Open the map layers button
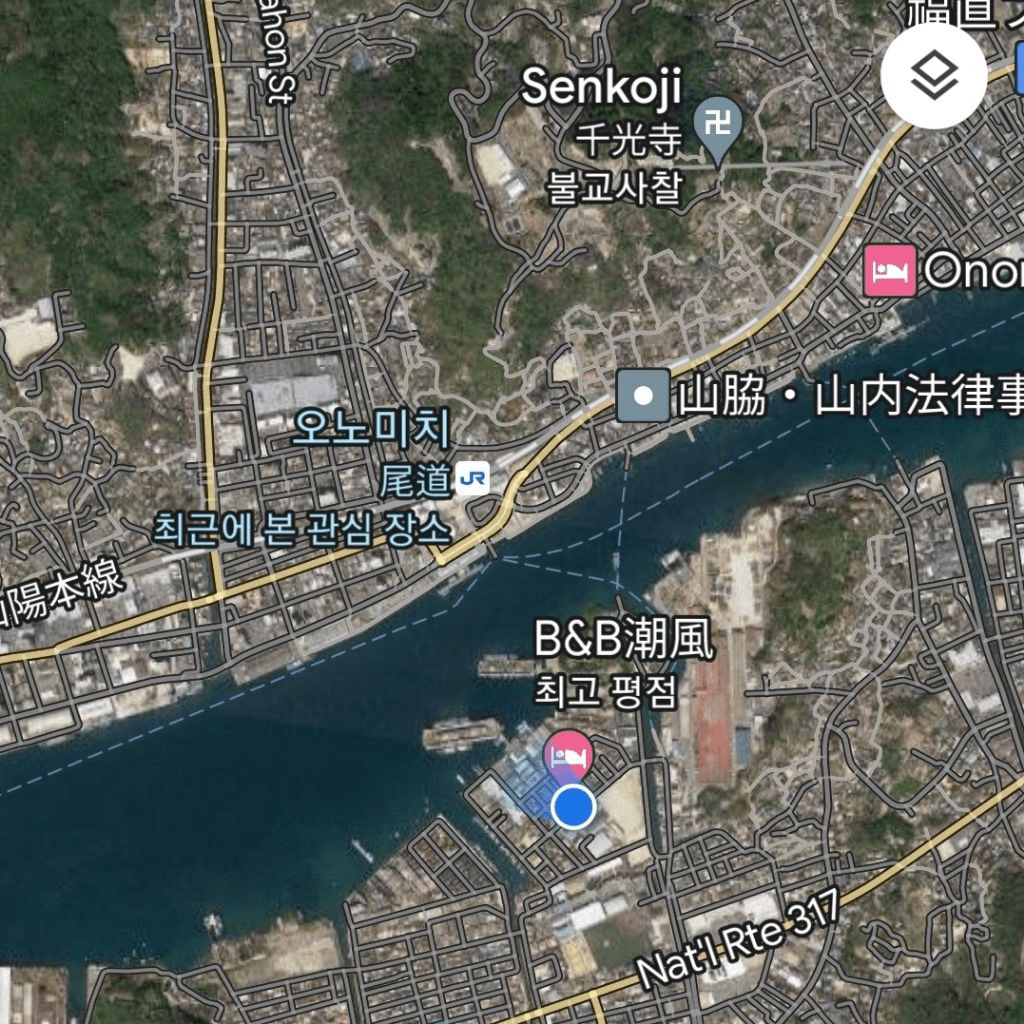 point(935,75)
